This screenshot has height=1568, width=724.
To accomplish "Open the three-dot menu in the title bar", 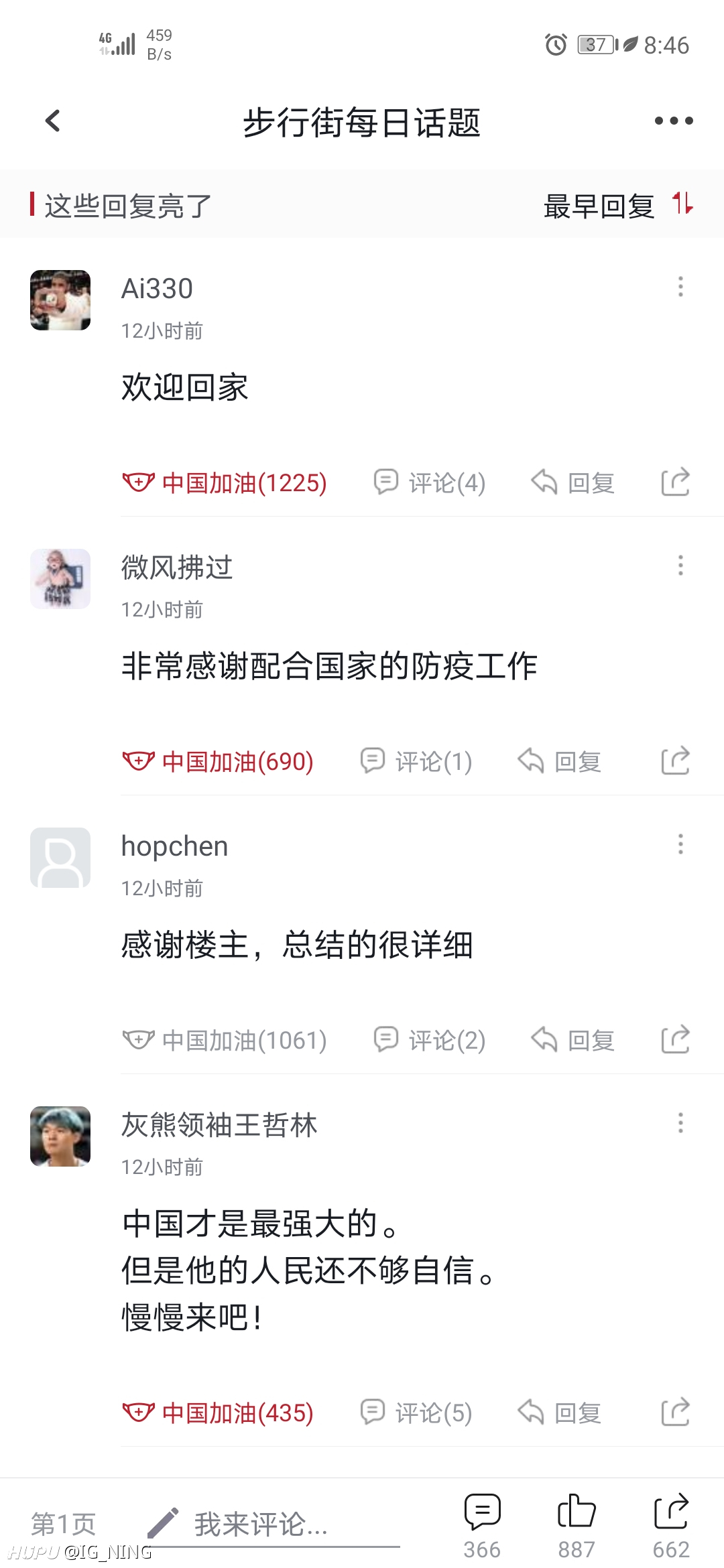I will click(x=674, y=121).
